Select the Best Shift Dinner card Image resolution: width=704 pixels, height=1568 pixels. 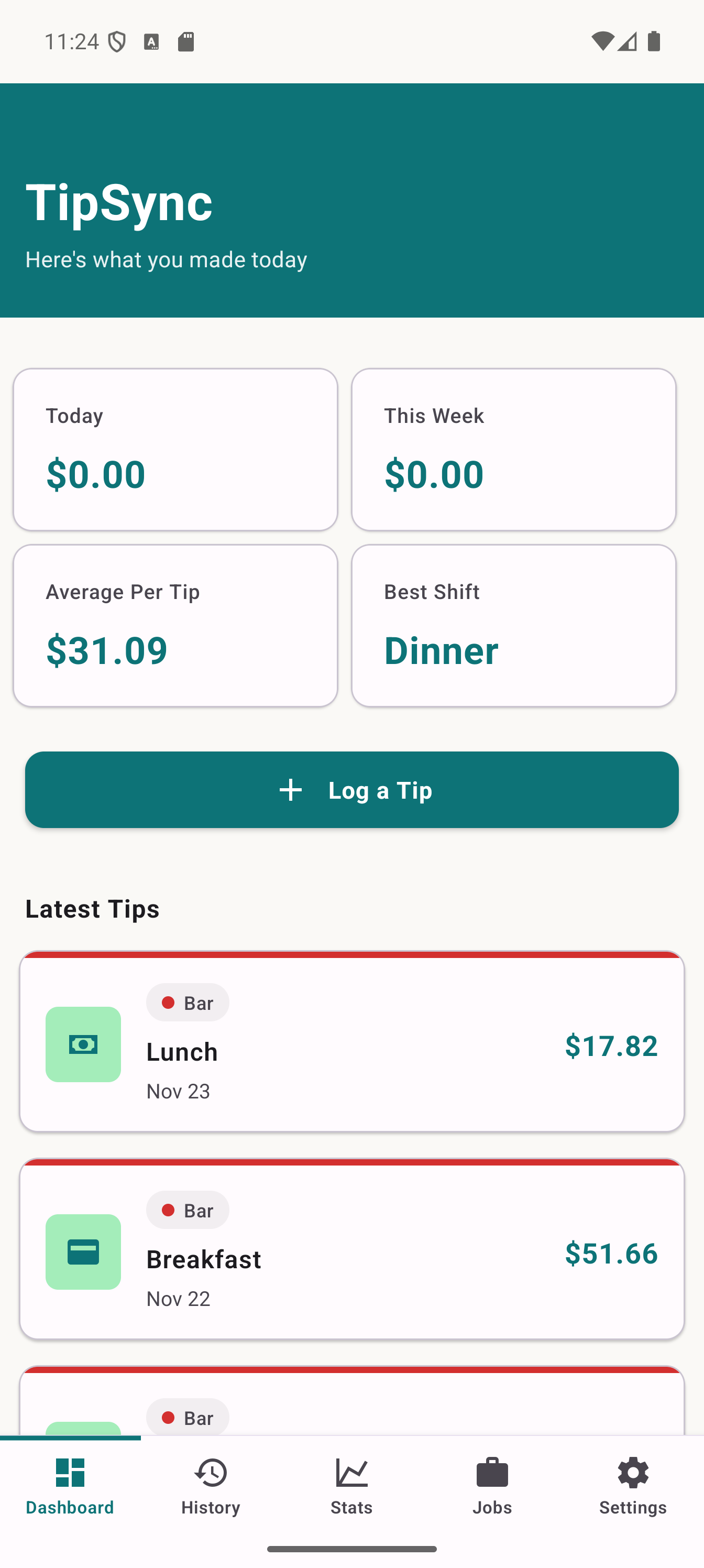514,625
